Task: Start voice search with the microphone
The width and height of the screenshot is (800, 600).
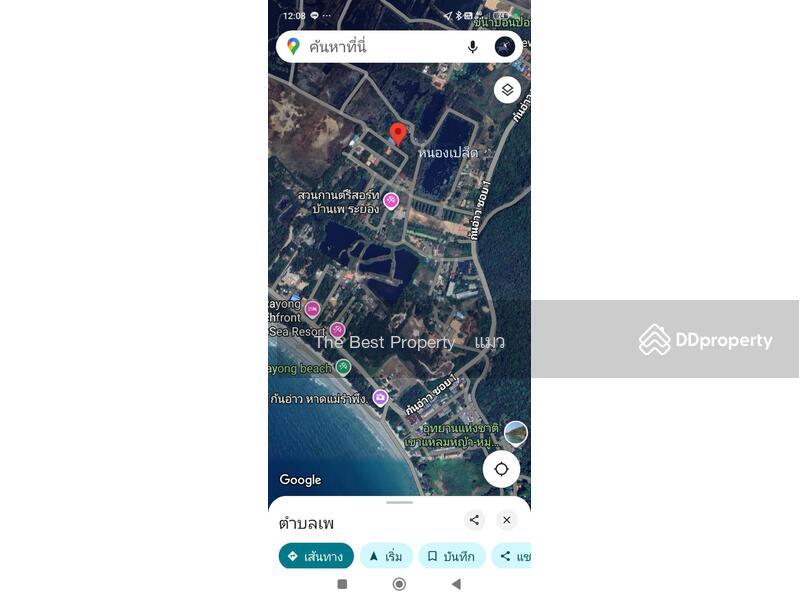Action: pyautogui.click(x=473, y=47)
